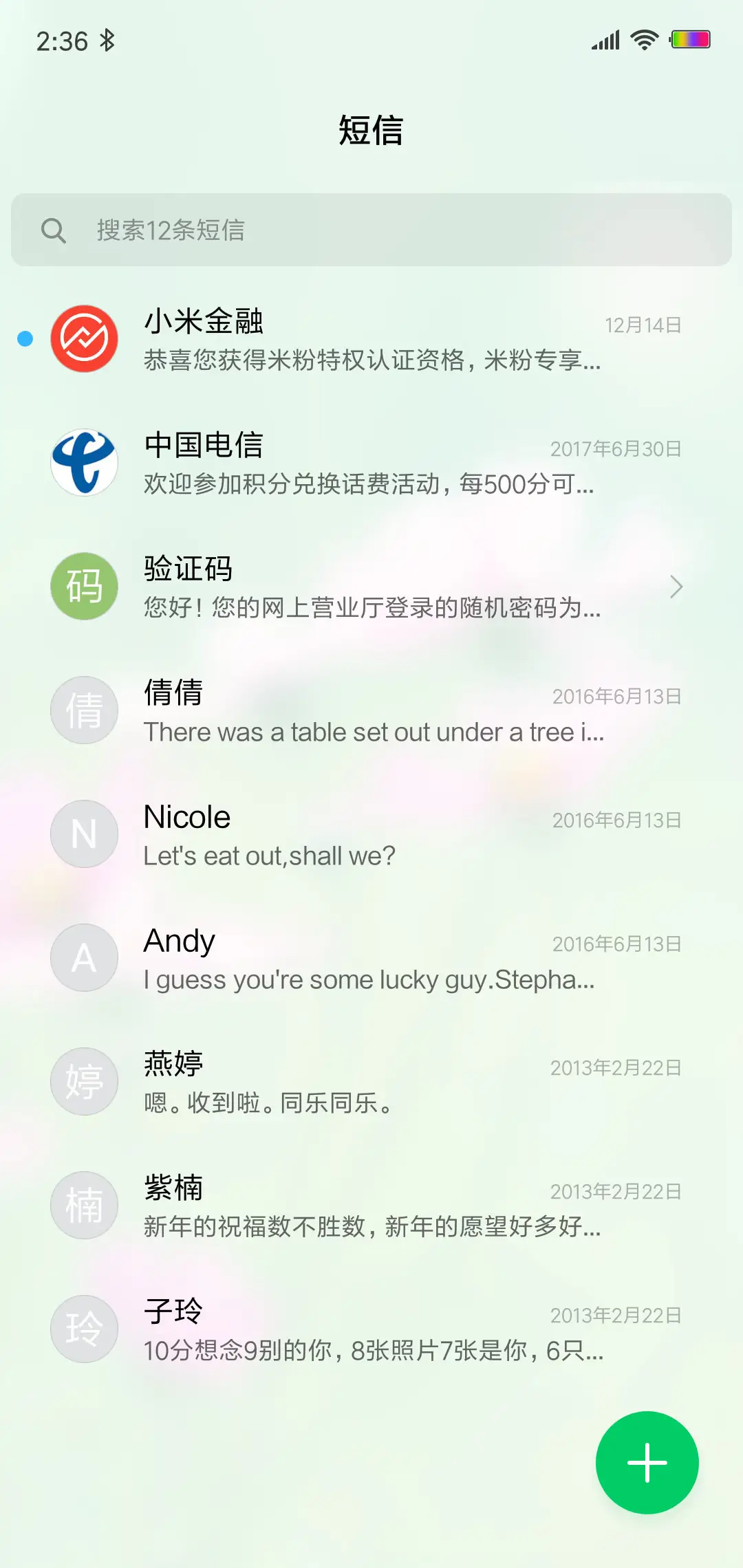The height and width of the screenshot is (1568, 743).
Task: Expand the 验证码 conversation via right chevron
Action: (677, 586)
